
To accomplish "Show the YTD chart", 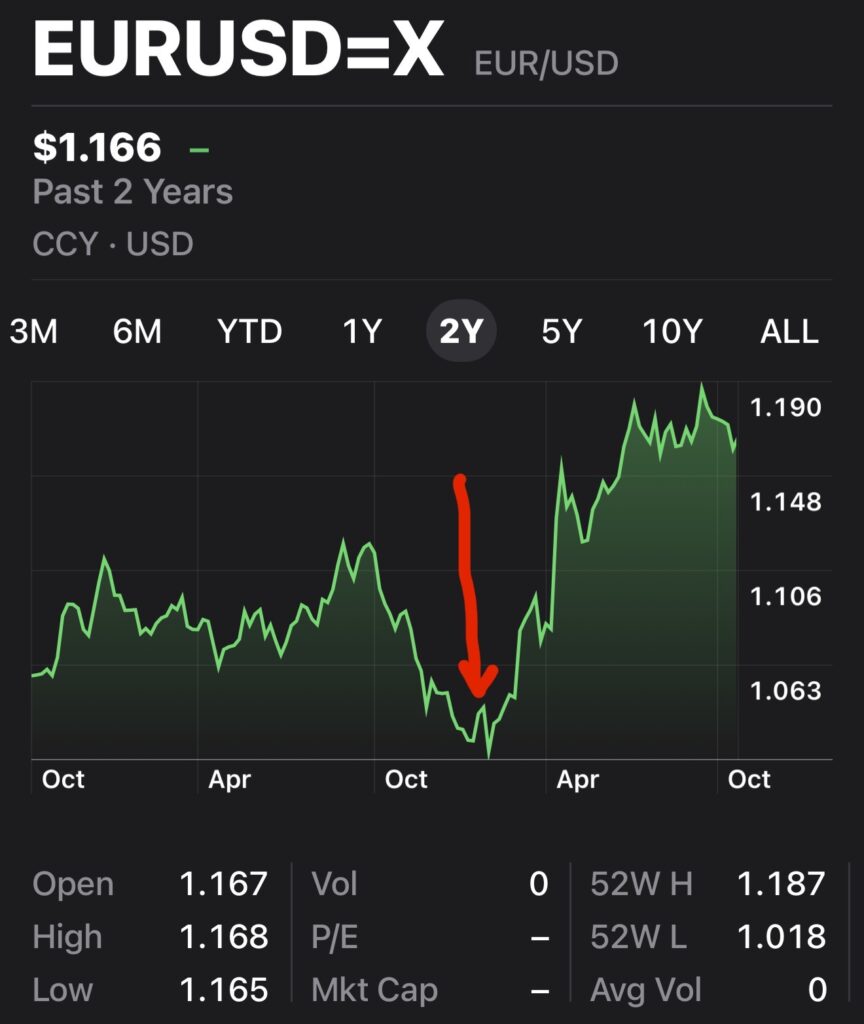I will point(250,332).
